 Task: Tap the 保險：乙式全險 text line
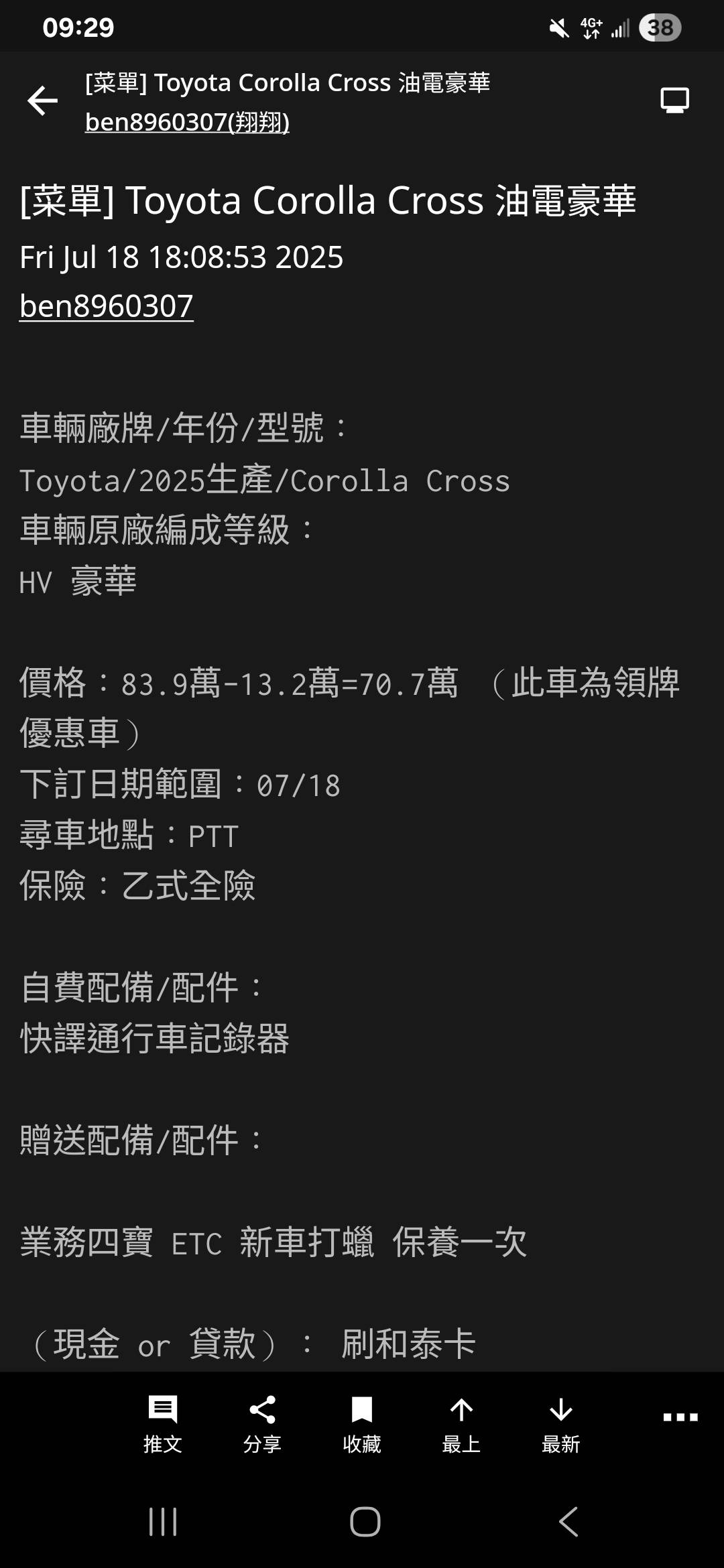tap(137, 886)
